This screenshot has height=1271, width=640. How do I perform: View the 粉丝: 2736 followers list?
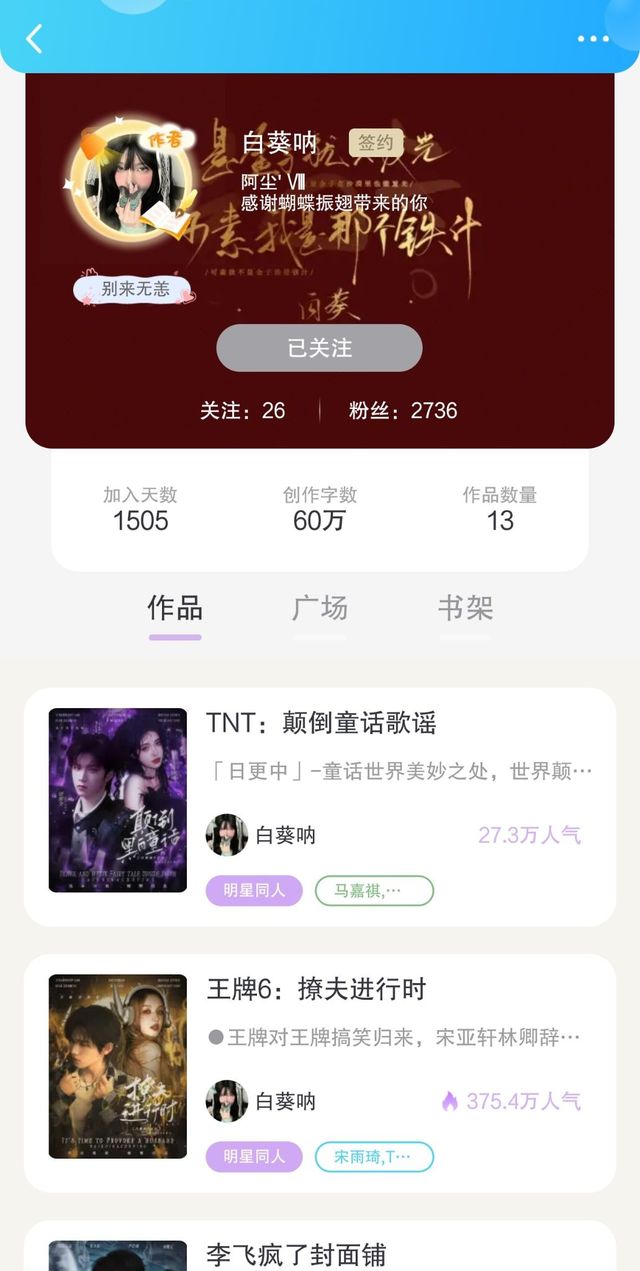pyautogui.click(x=403, y=410)
